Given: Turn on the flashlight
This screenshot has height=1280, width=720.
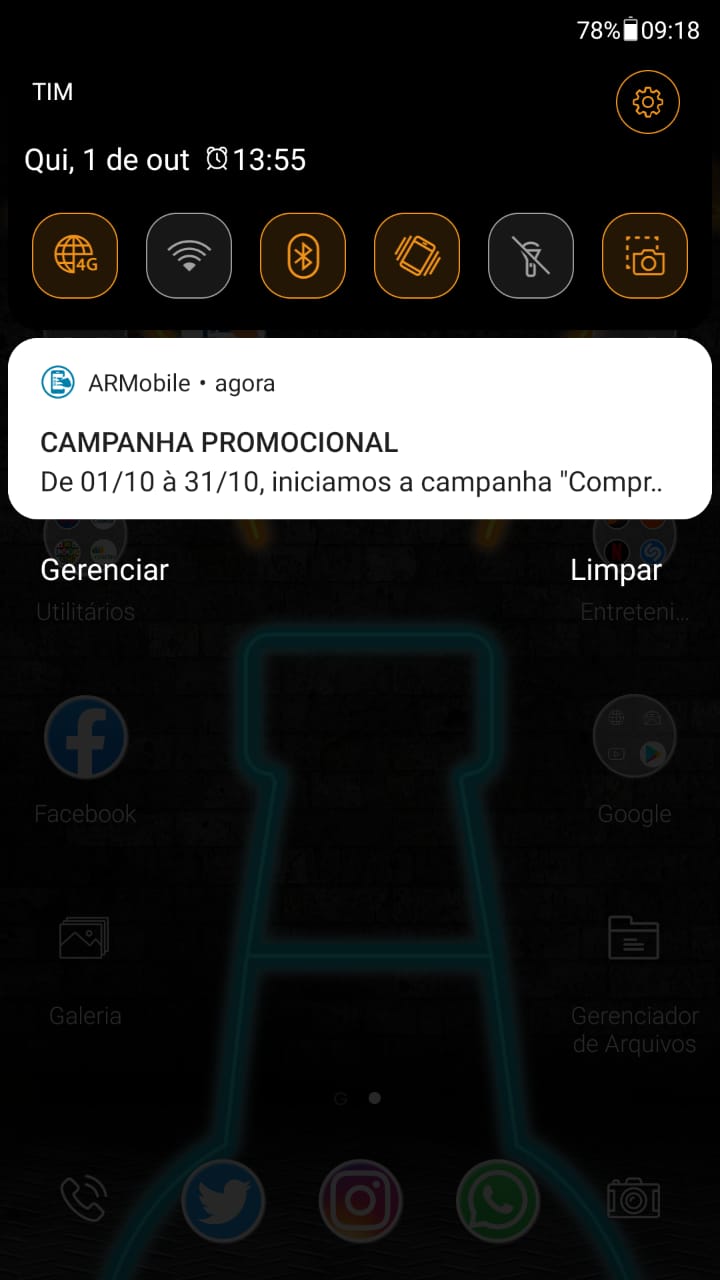Looking at the screenshot, I should (x=531, y=256).
